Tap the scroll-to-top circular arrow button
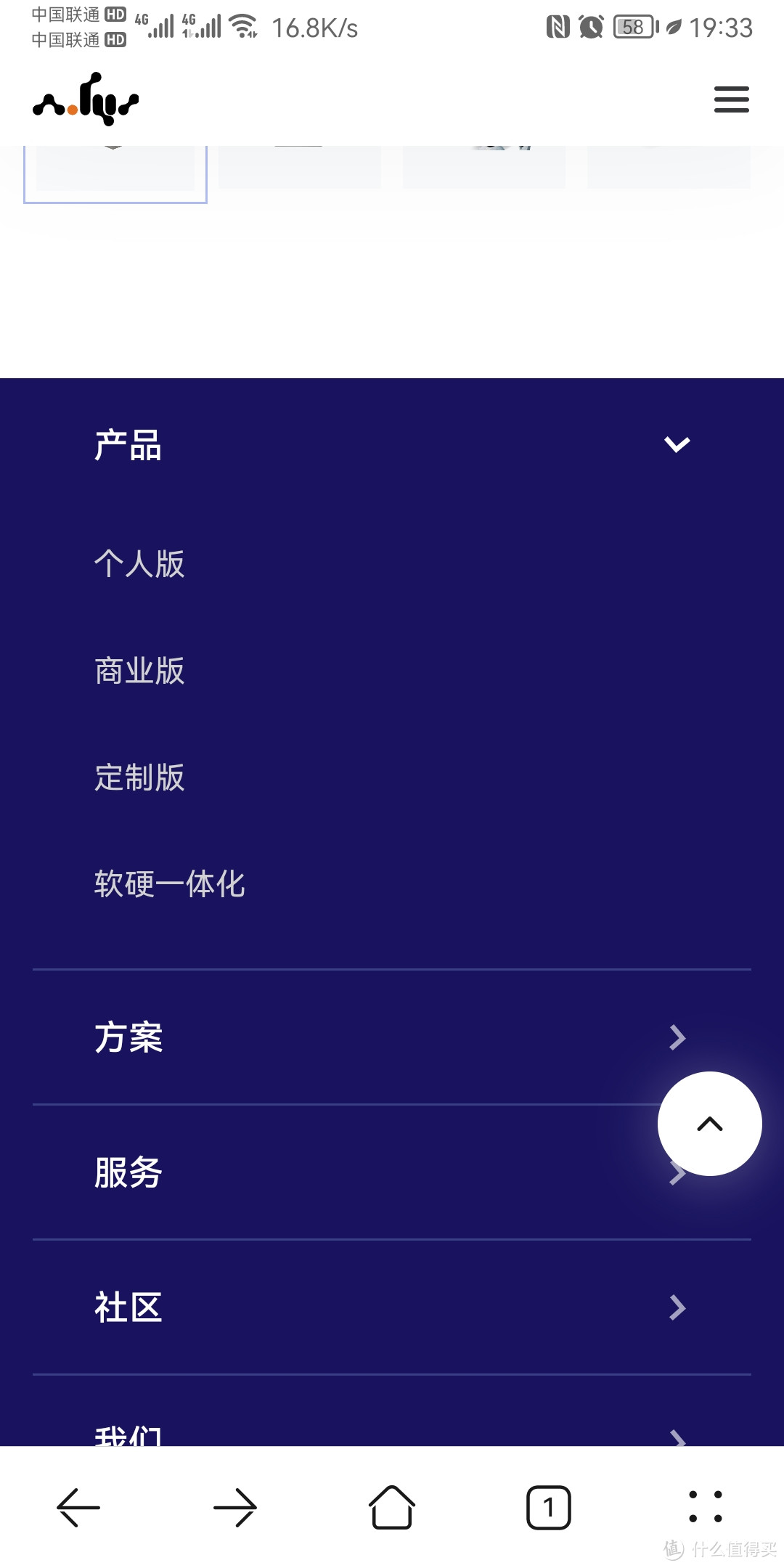This screenshot has width=784, height=1568. tap(708, 1123)
